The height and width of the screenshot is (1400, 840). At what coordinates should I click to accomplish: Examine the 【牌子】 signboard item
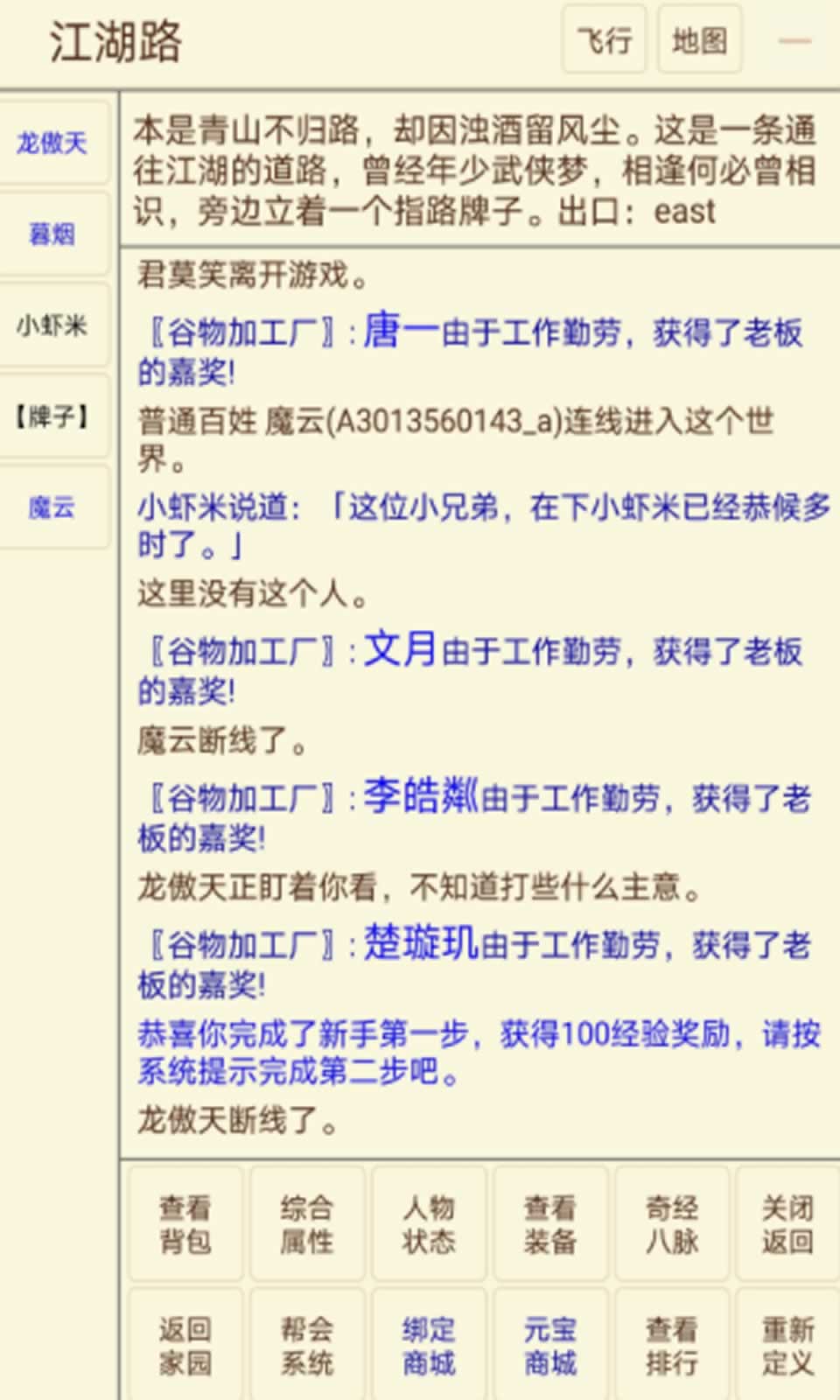coord(54,415)
